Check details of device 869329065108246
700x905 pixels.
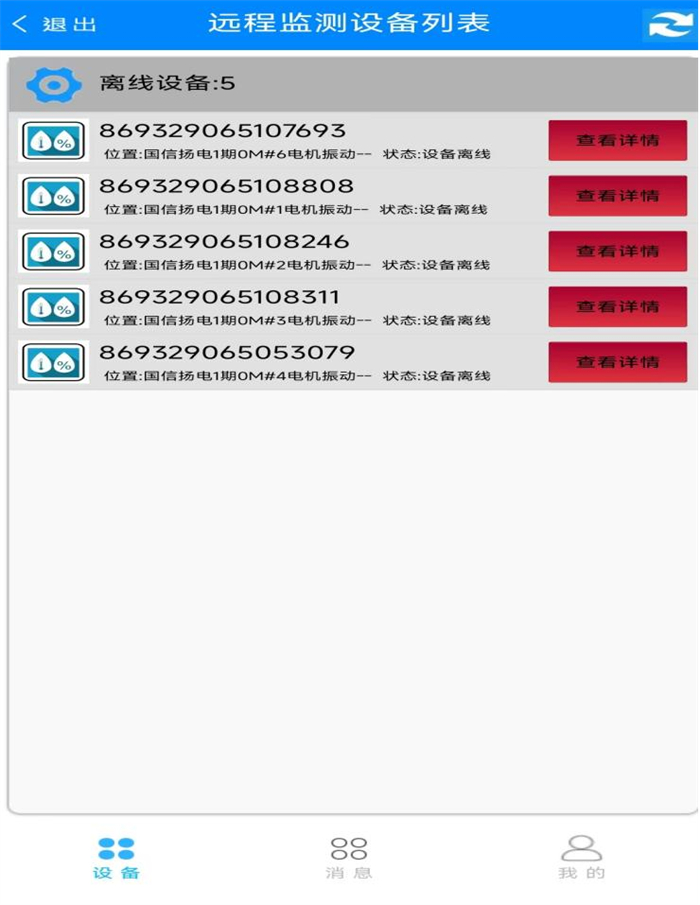tap(617, 251)
